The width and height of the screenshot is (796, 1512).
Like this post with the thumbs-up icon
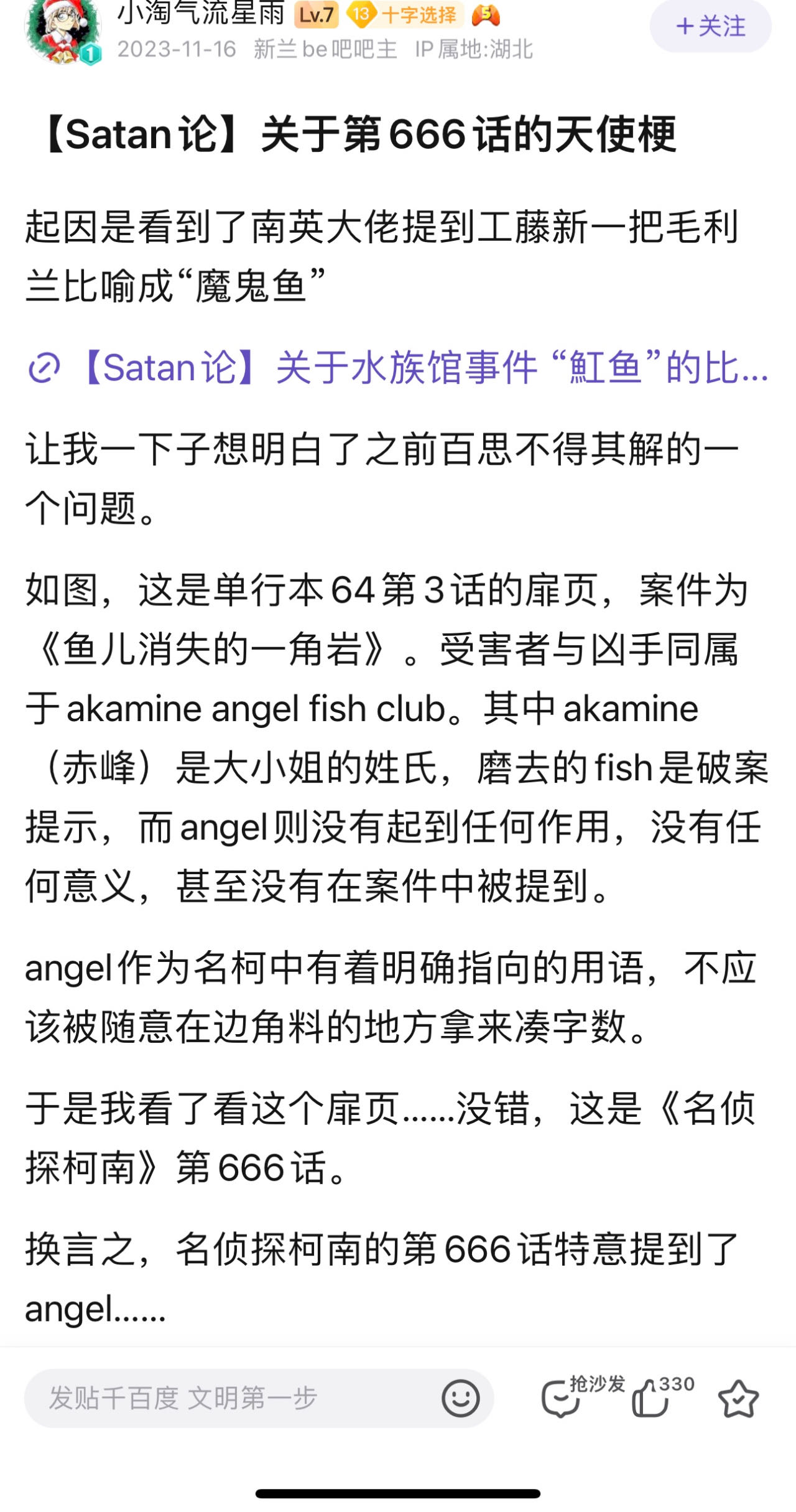click(650, 1399)
